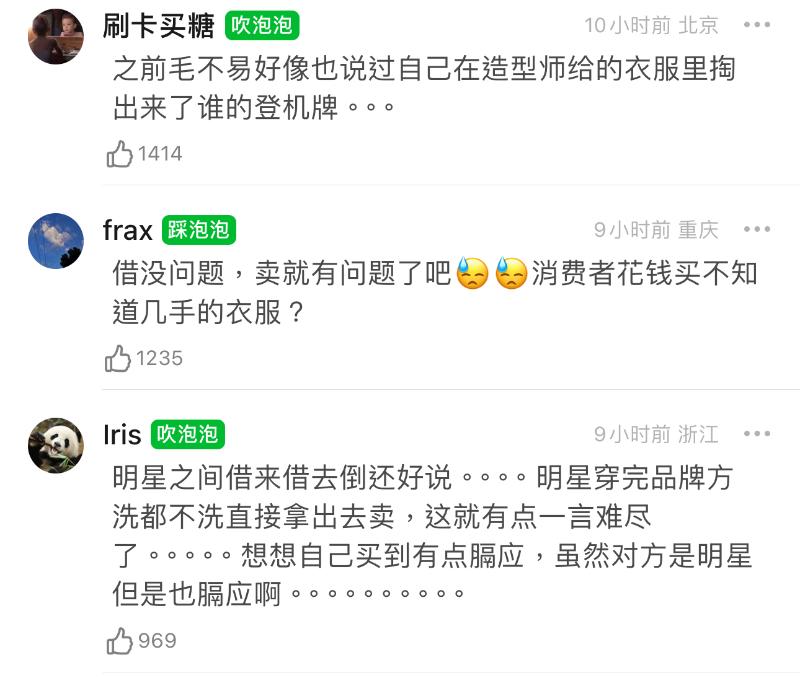Like frax's comment
Image resolution: width=800 pixels, height=678 pixels.
click(120, 358)
